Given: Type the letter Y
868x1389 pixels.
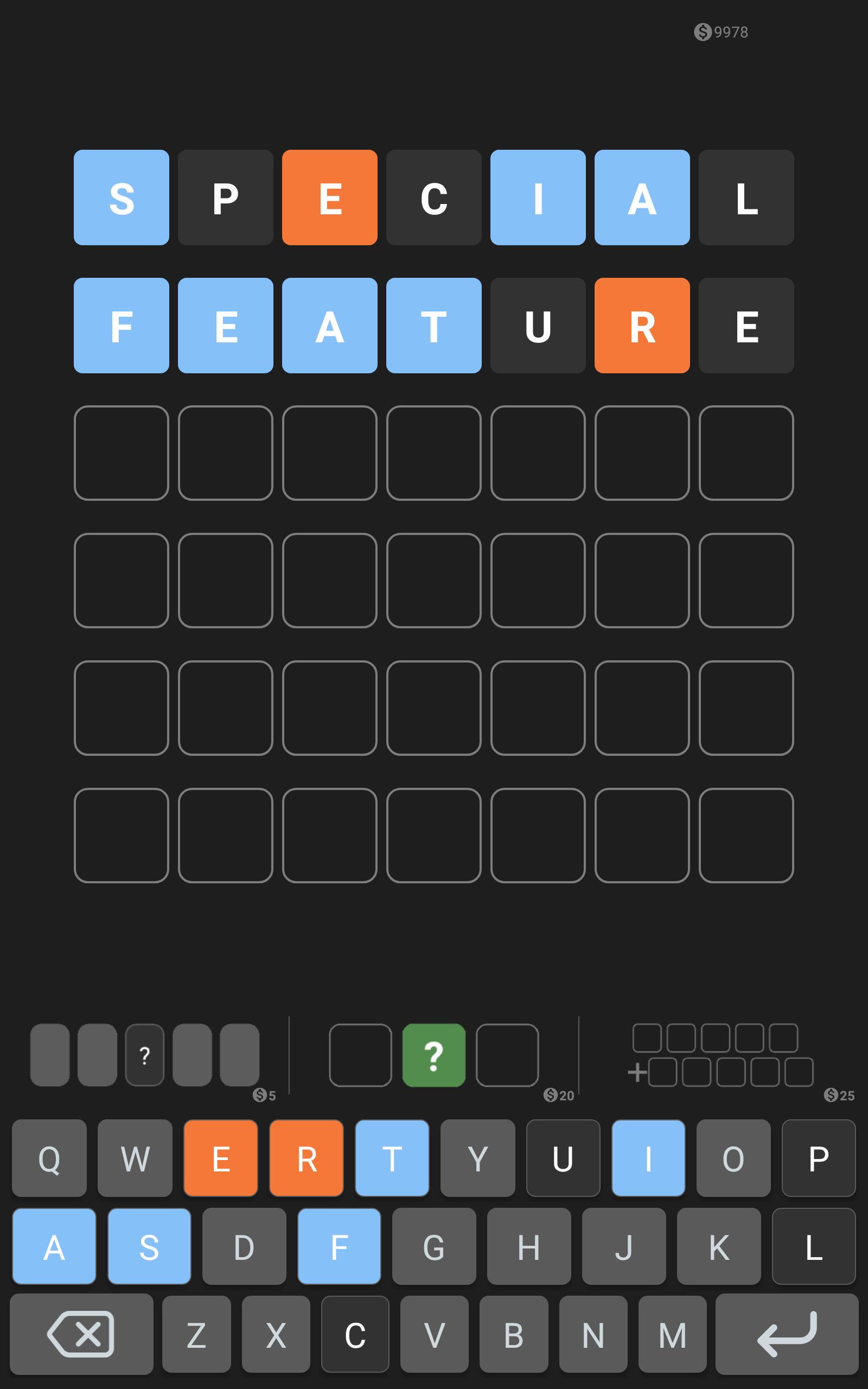Looking at the screenshot, I should pos(477,1158).
